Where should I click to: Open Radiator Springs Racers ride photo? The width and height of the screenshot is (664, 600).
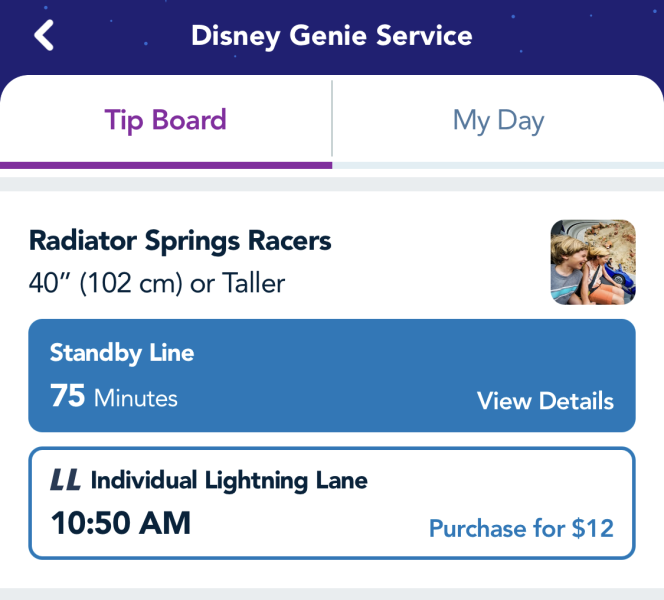pos(592,262)
